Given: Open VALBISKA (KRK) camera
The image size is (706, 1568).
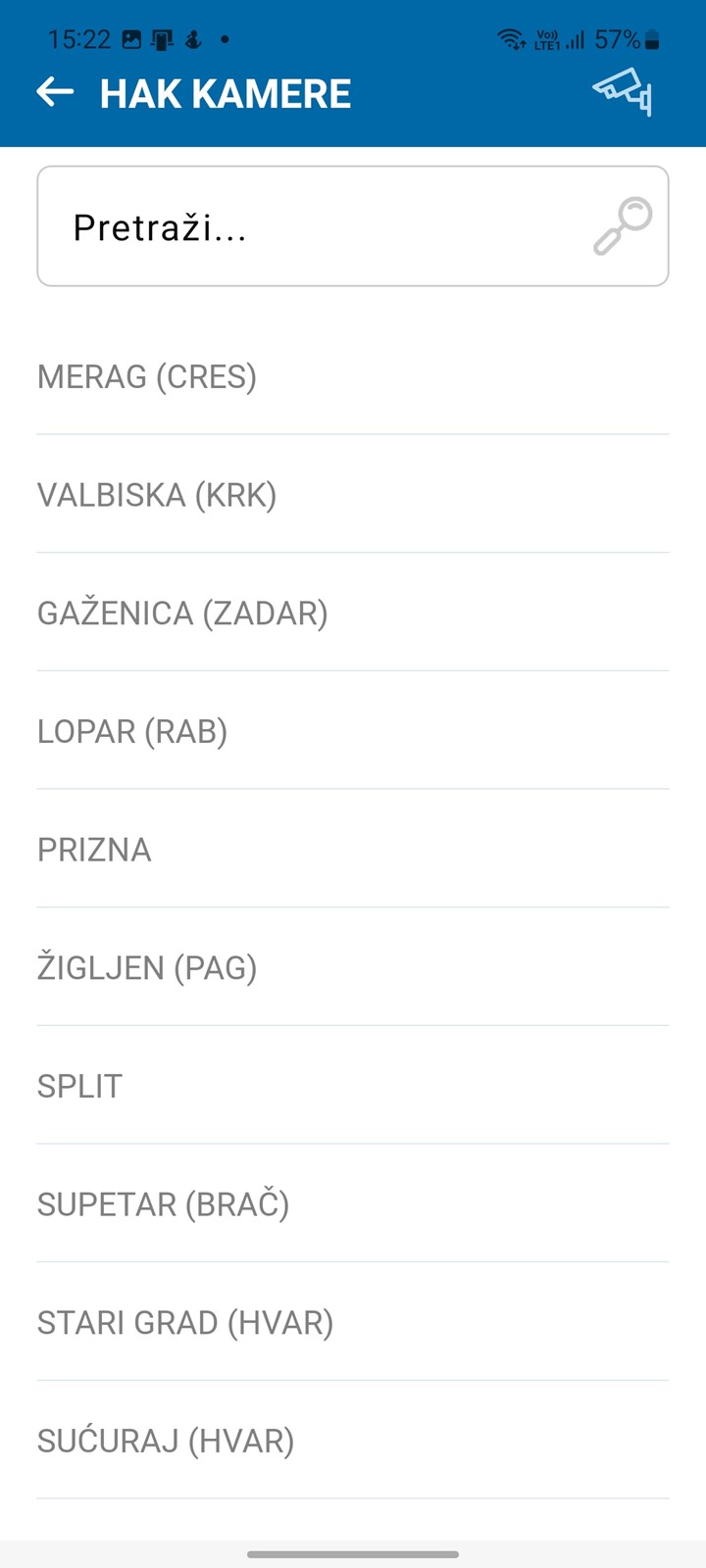Looking at the screenshot, I should pyautogui.click(x=353, y=495).
